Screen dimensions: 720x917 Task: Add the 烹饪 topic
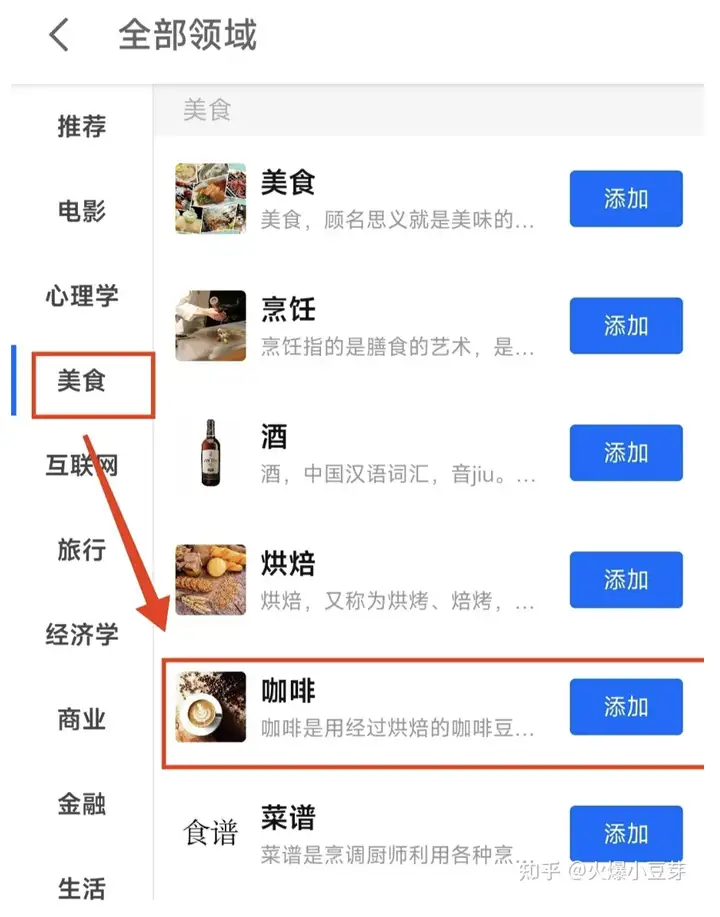tap(626, 326)
